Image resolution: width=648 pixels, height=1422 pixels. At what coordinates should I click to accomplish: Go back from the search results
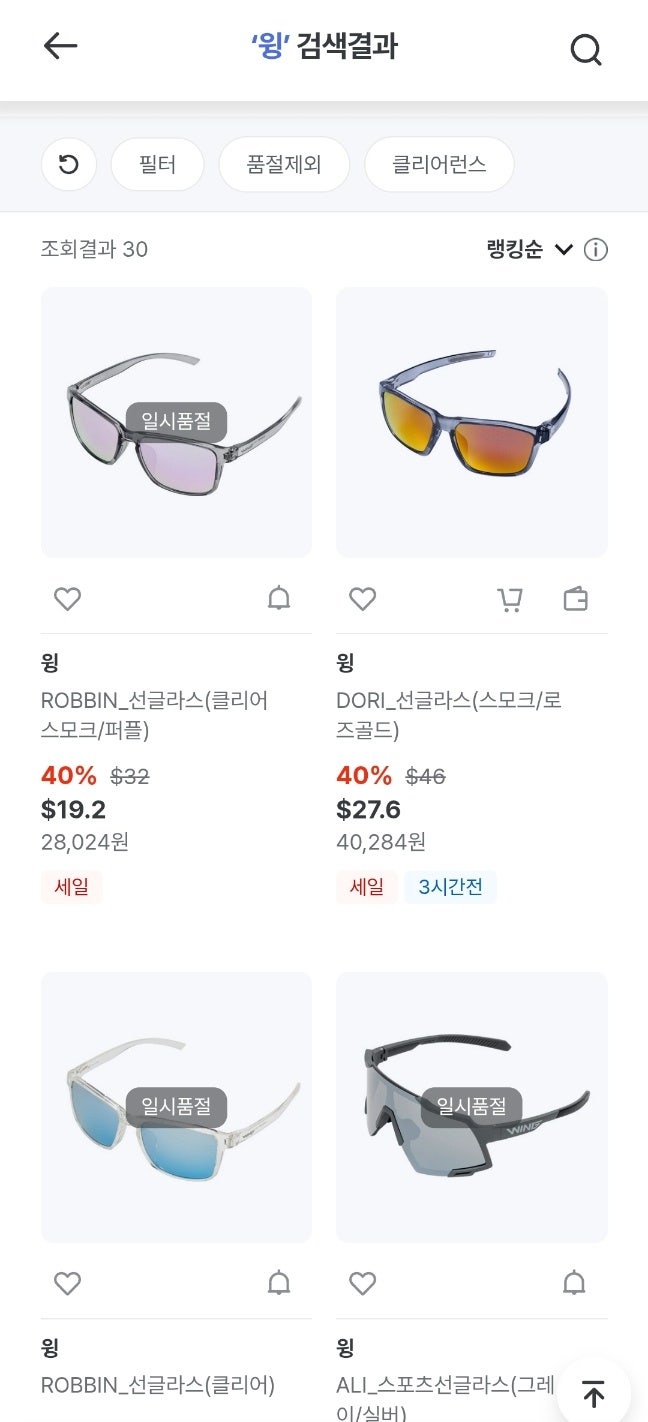coord(61,46)
